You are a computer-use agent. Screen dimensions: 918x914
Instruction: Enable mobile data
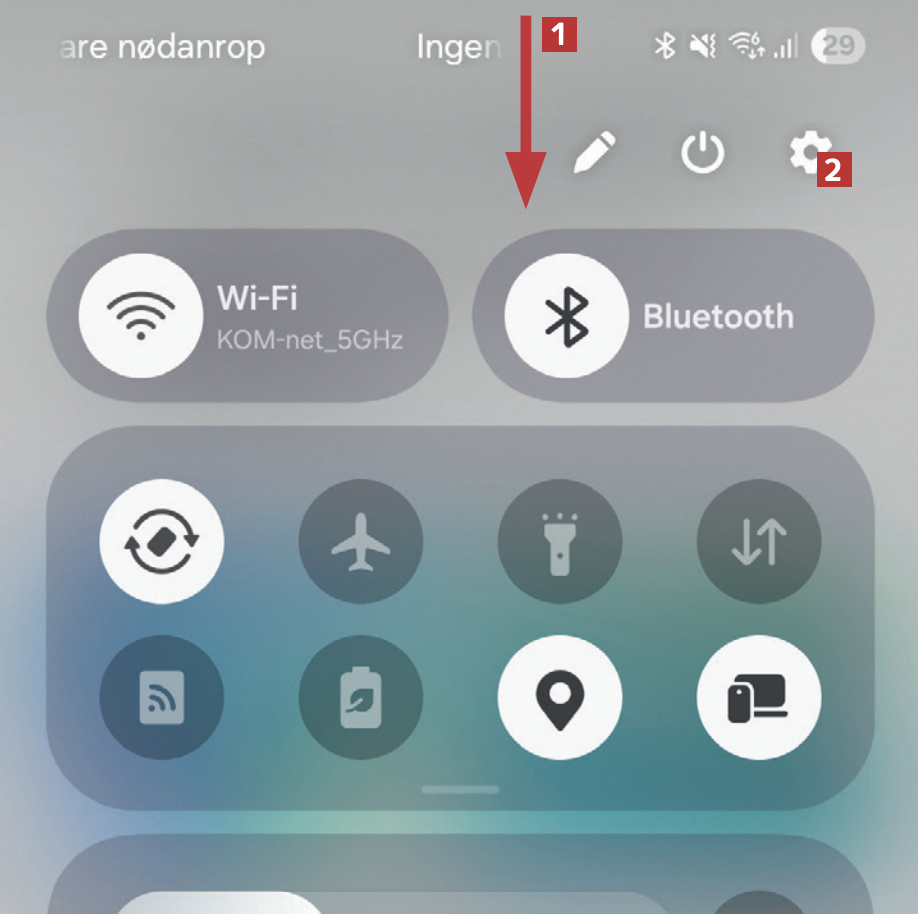(x=758, y=541)
